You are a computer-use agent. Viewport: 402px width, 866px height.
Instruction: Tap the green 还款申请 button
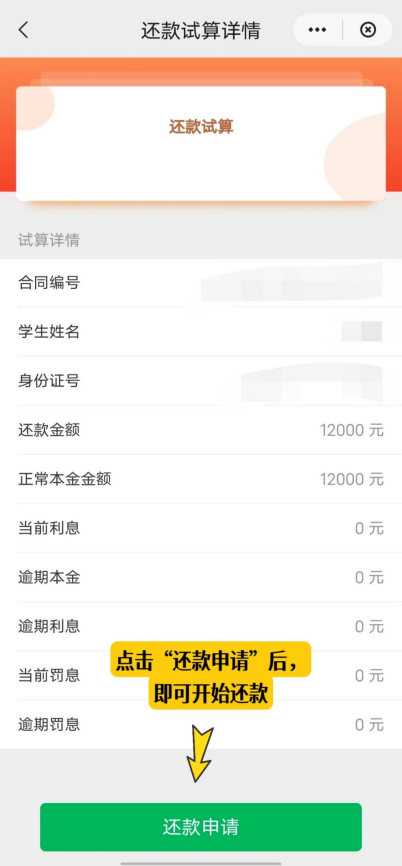click(200, 827)
